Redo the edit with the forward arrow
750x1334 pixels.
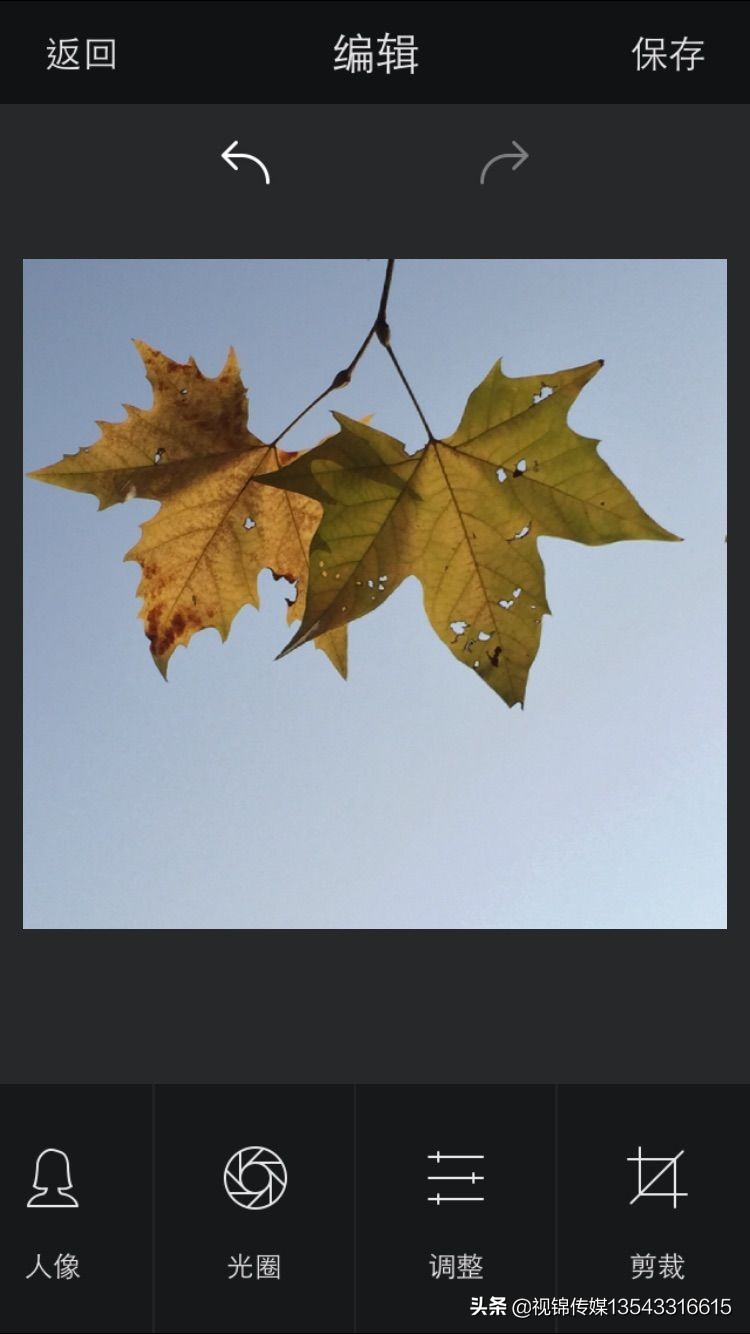[504, 162]
